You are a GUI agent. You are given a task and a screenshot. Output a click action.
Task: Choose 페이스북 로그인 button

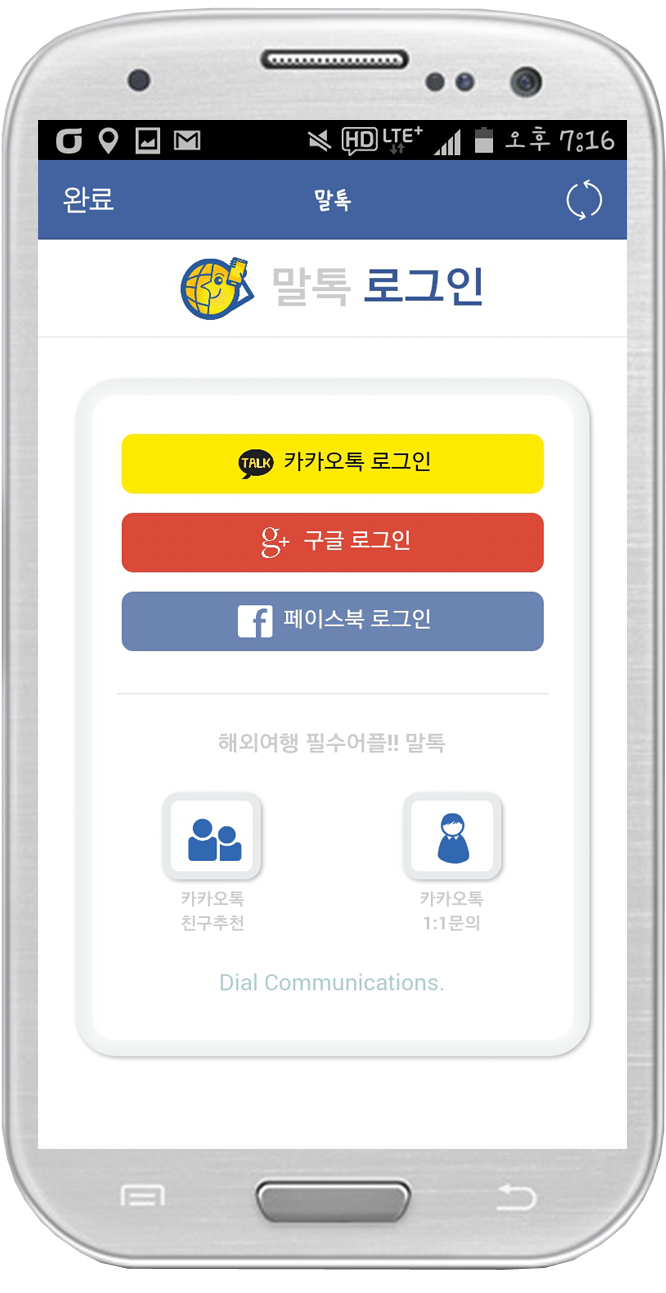click(332, 621)
